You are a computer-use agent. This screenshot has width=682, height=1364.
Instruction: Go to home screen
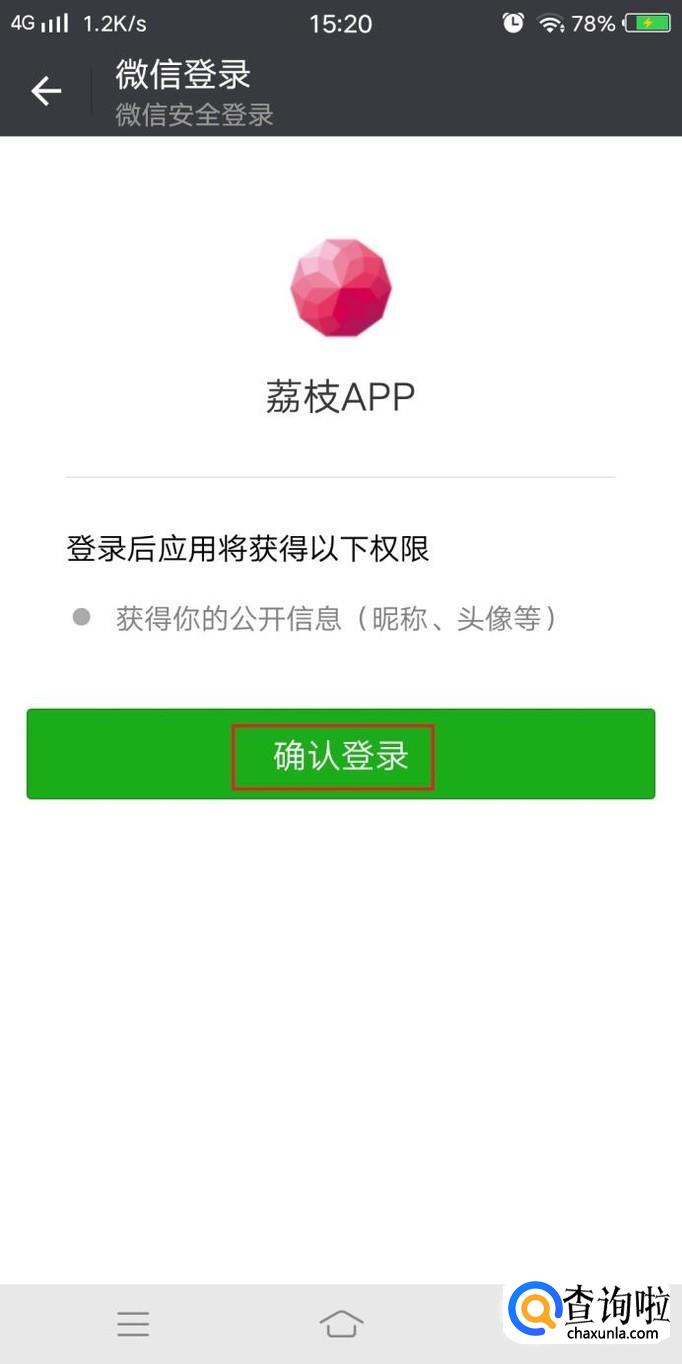[x=341, y=1324]
